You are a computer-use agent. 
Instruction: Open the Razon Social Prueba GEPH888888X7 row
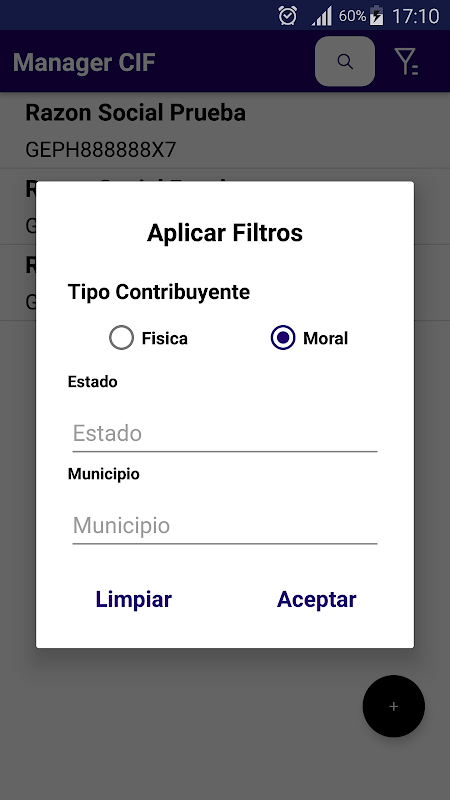(225, 131)
